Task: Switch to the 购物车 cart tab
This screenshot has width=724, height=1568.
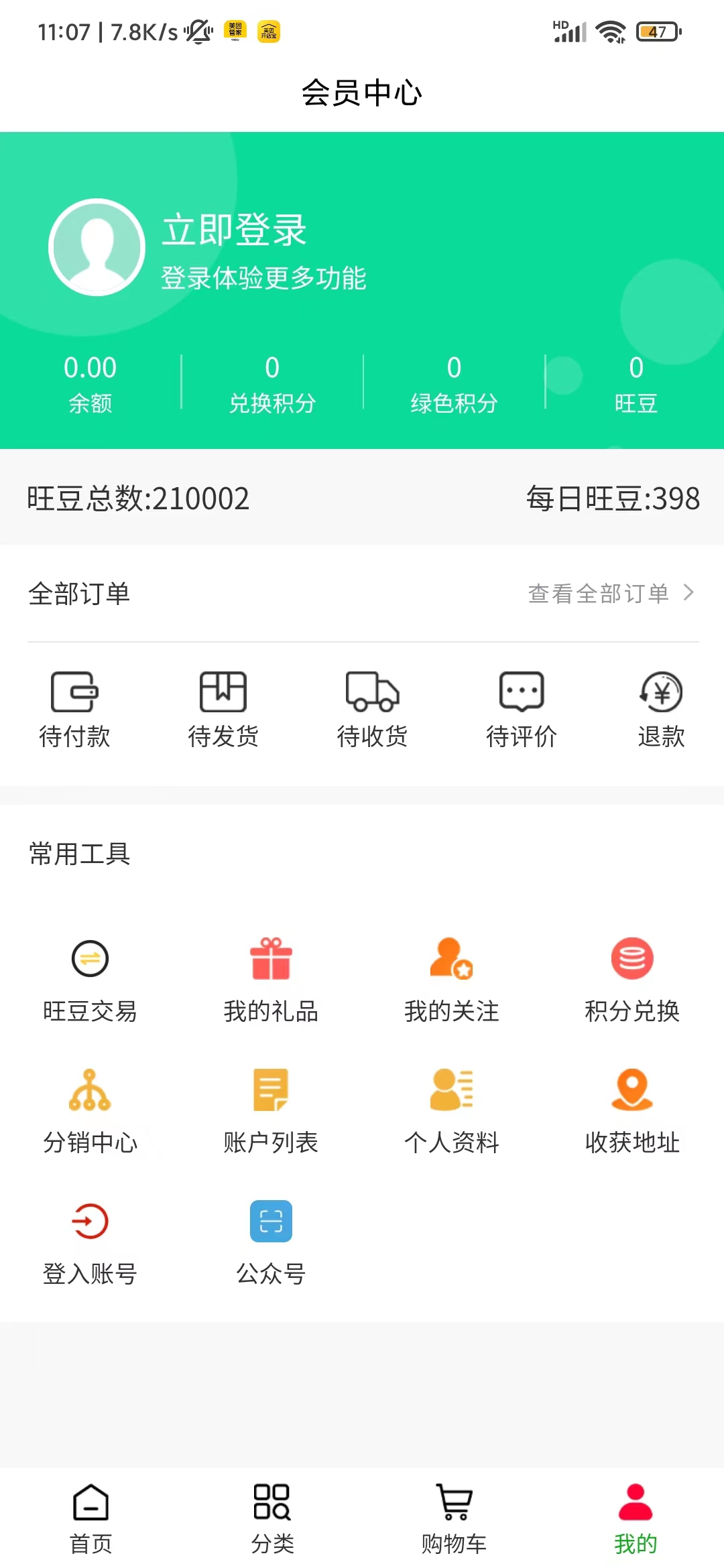Action: pos(452,1514)
